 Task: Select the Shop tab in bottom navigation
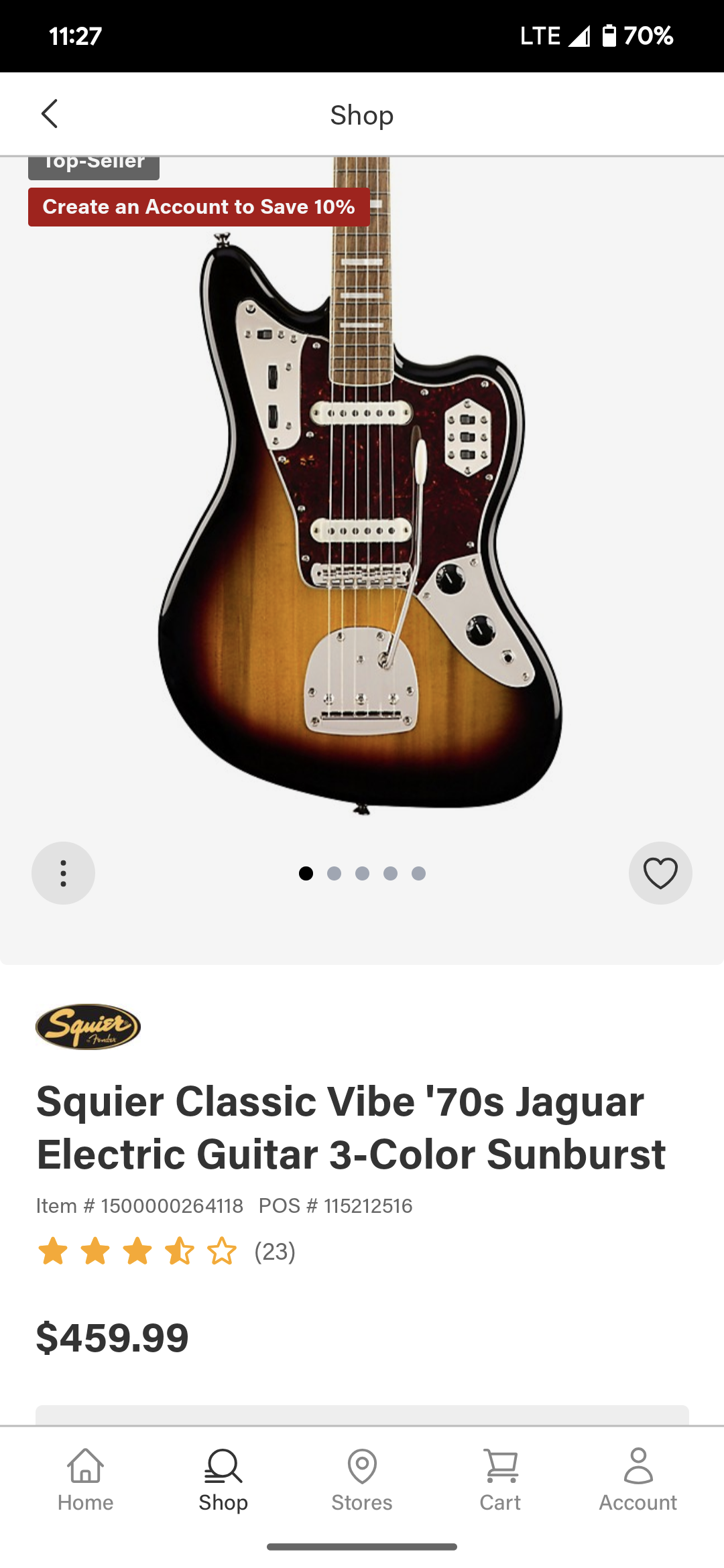[x=223, y=1479]
